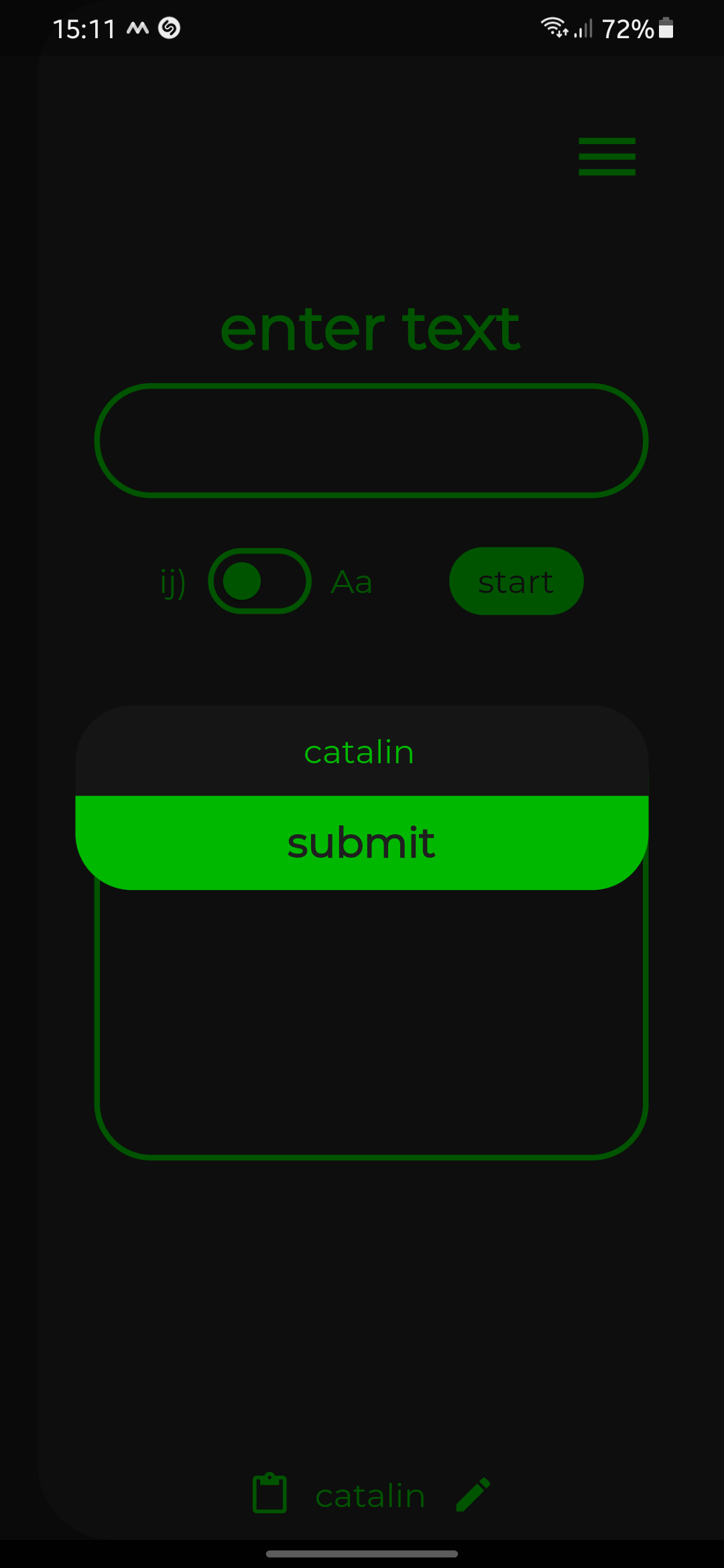Tap the submit button
The image size is (724, 1568).
[361, 842]
